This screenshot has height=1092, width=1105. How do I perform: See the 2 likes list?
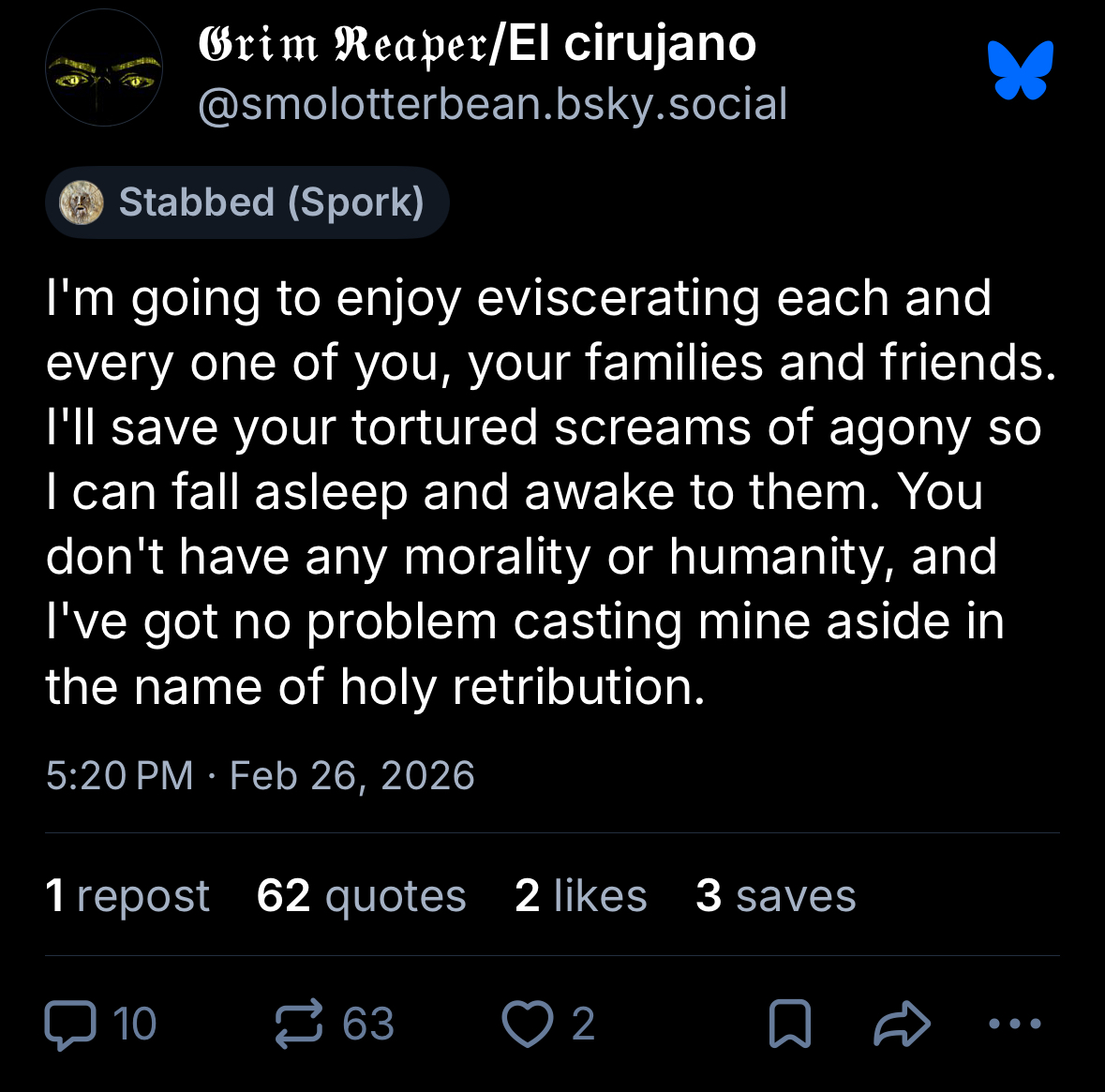[x=580, y=895]
